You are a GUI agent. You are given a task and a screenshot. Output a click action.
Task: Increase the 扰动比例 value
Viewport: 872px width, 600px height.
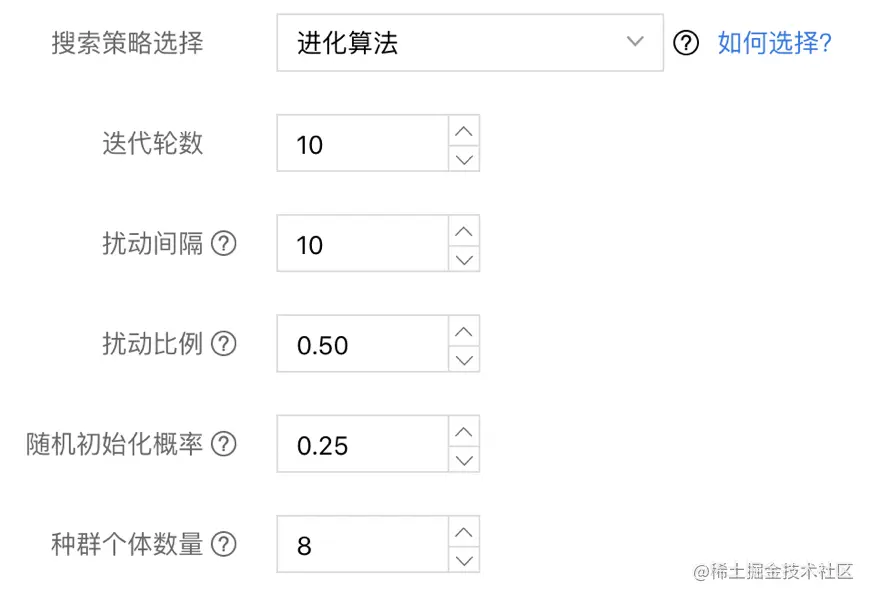click(462, 331)
